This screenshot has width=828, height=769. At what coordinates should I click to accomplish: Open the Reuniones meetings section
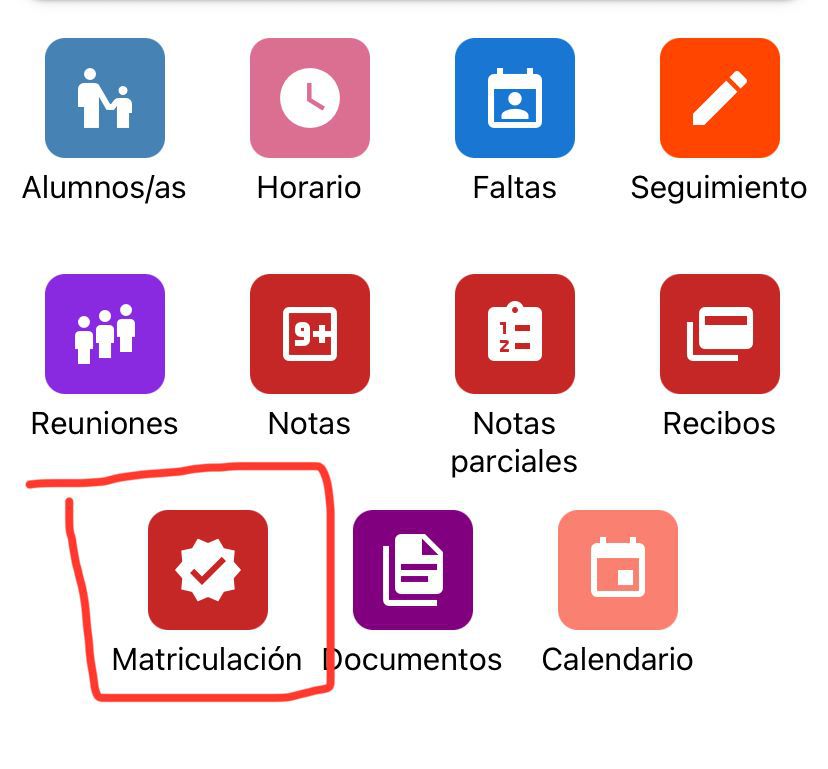[x=104, y=334]
